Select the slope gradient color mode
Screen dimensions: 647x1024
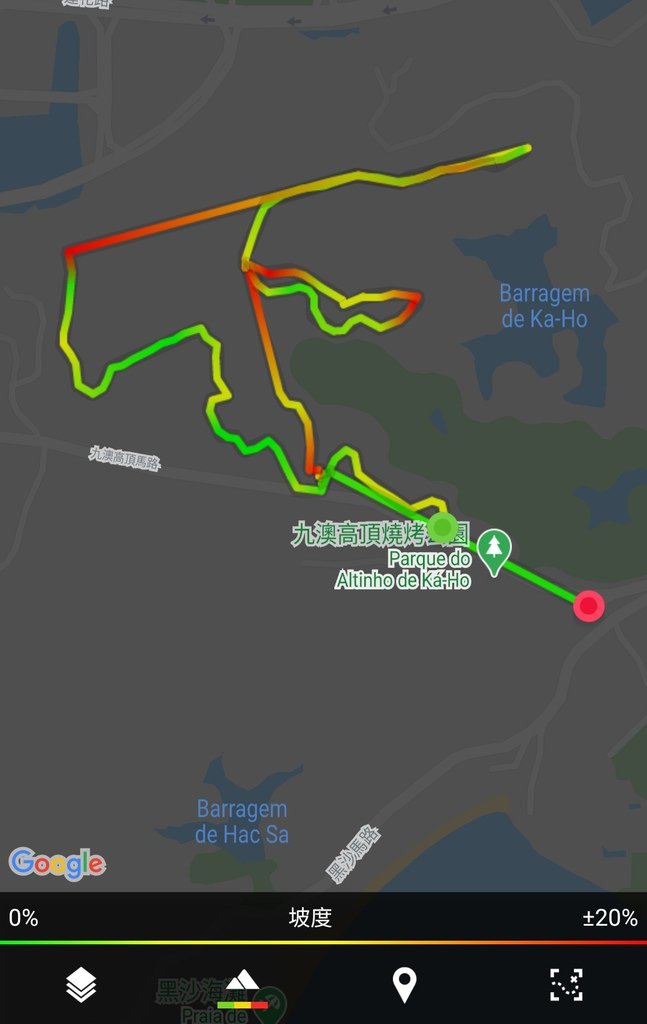242,988
